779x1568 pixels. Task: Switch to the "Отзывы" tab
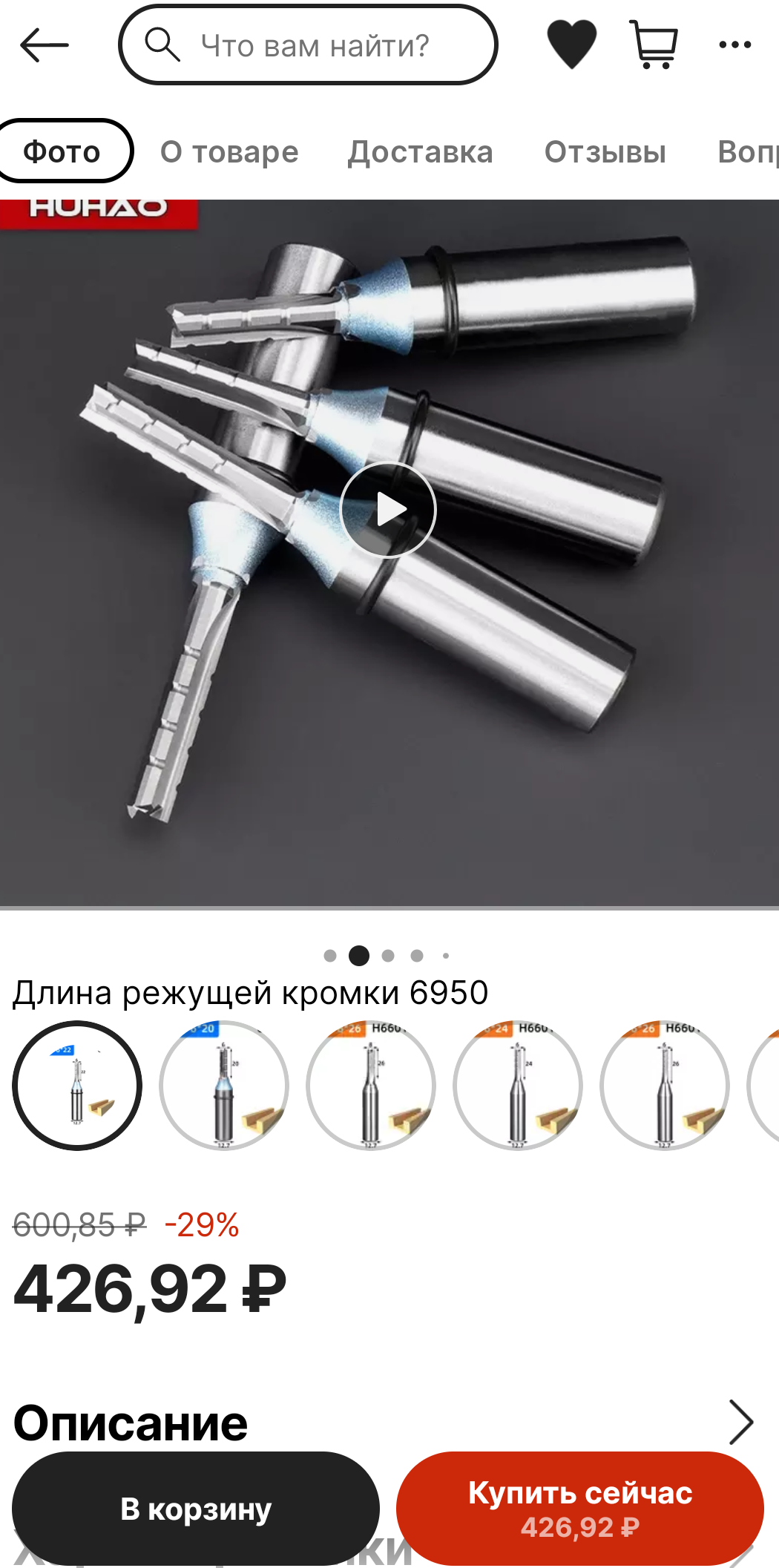click(x=605, y=151)
